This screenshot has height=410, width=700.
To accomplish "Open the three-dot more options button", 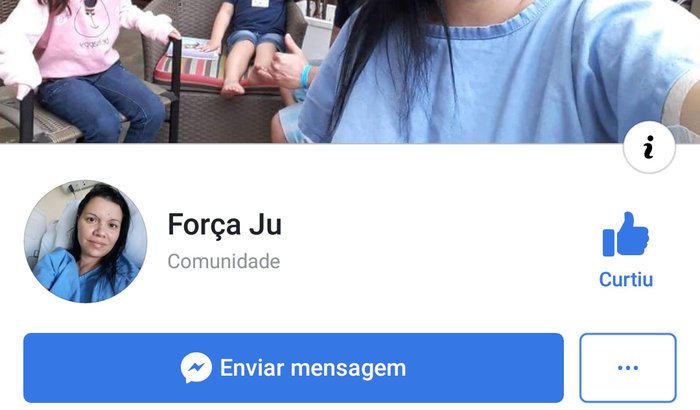I will (x=628, y=368).
